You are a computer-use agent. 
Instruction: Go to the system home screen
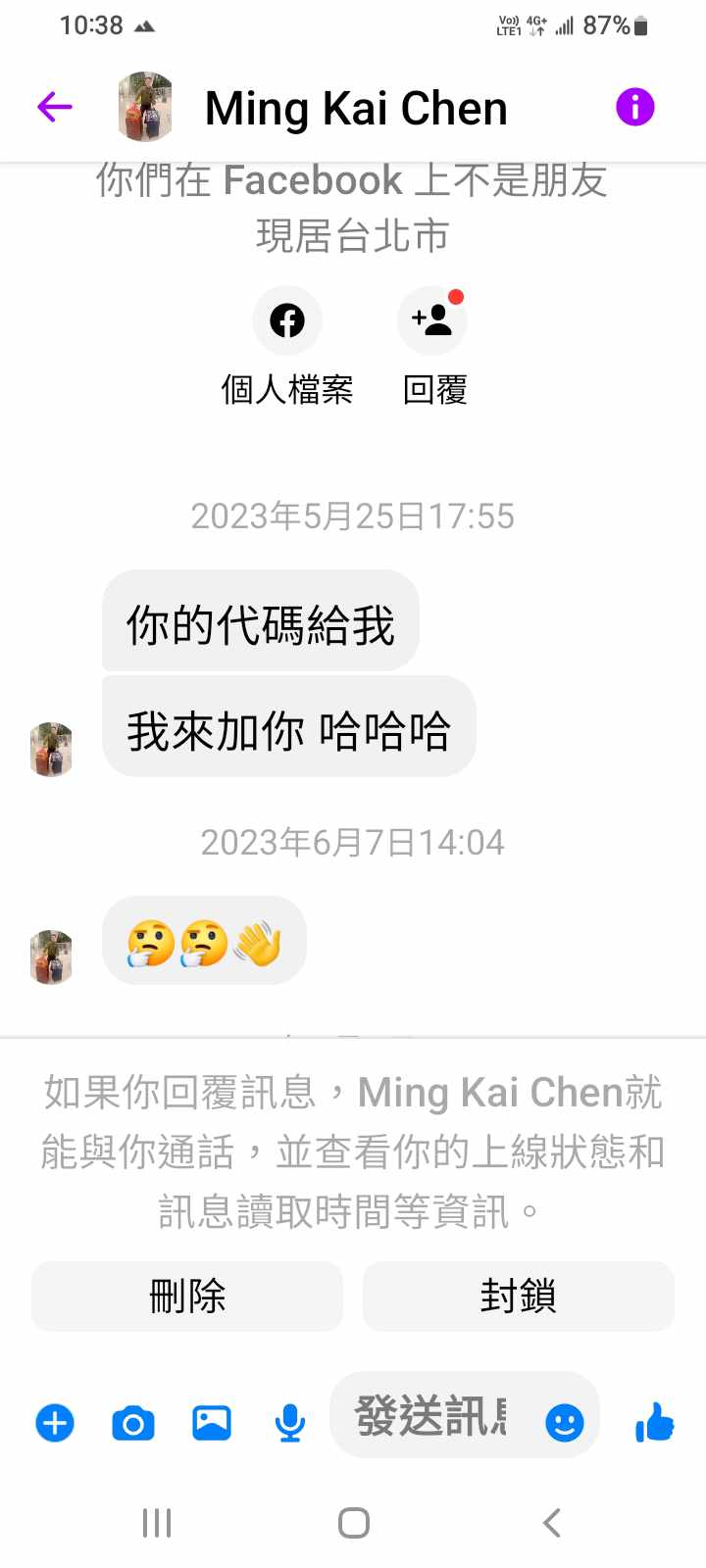point(353,1523)
